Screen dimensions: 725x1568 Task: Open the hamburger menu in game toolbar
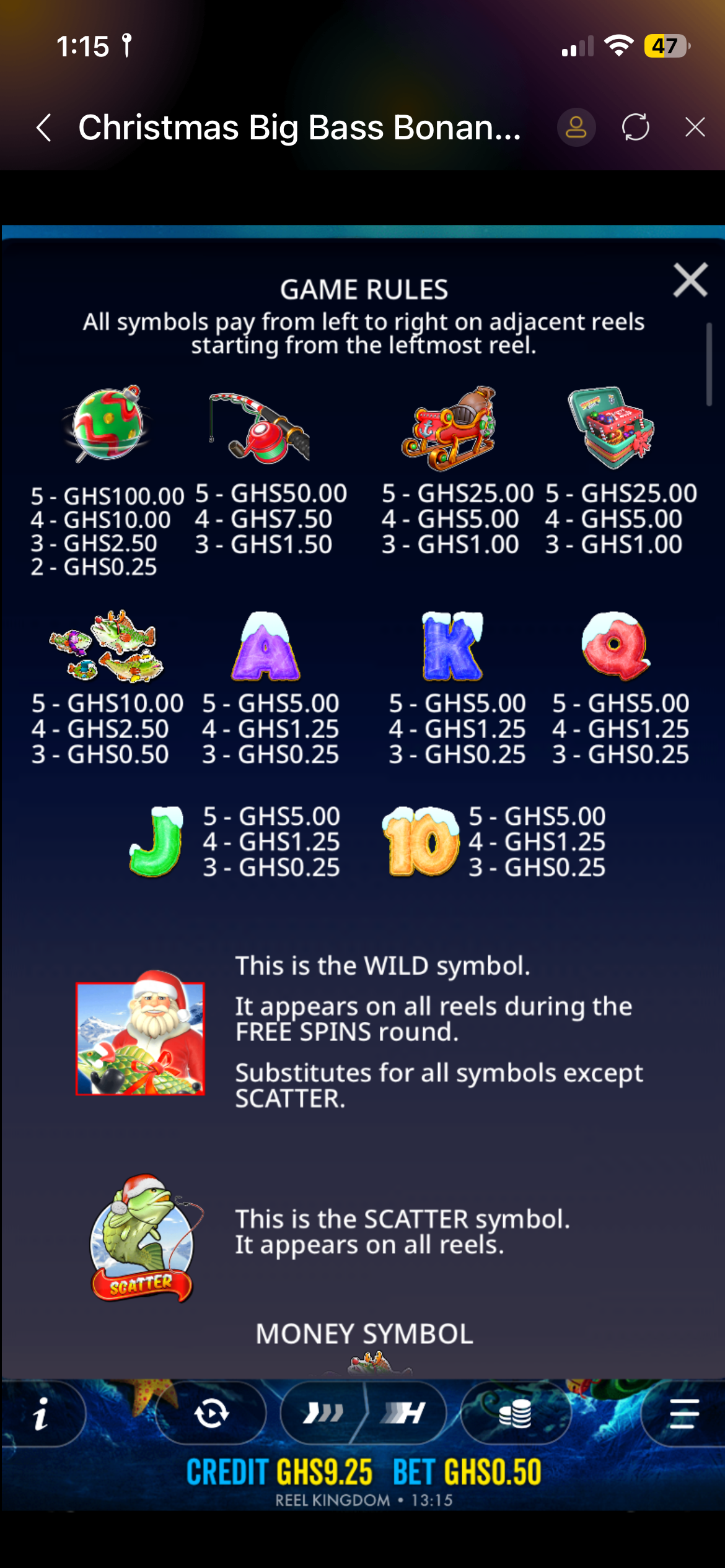pyautogui.click(x=684, y=1414)
